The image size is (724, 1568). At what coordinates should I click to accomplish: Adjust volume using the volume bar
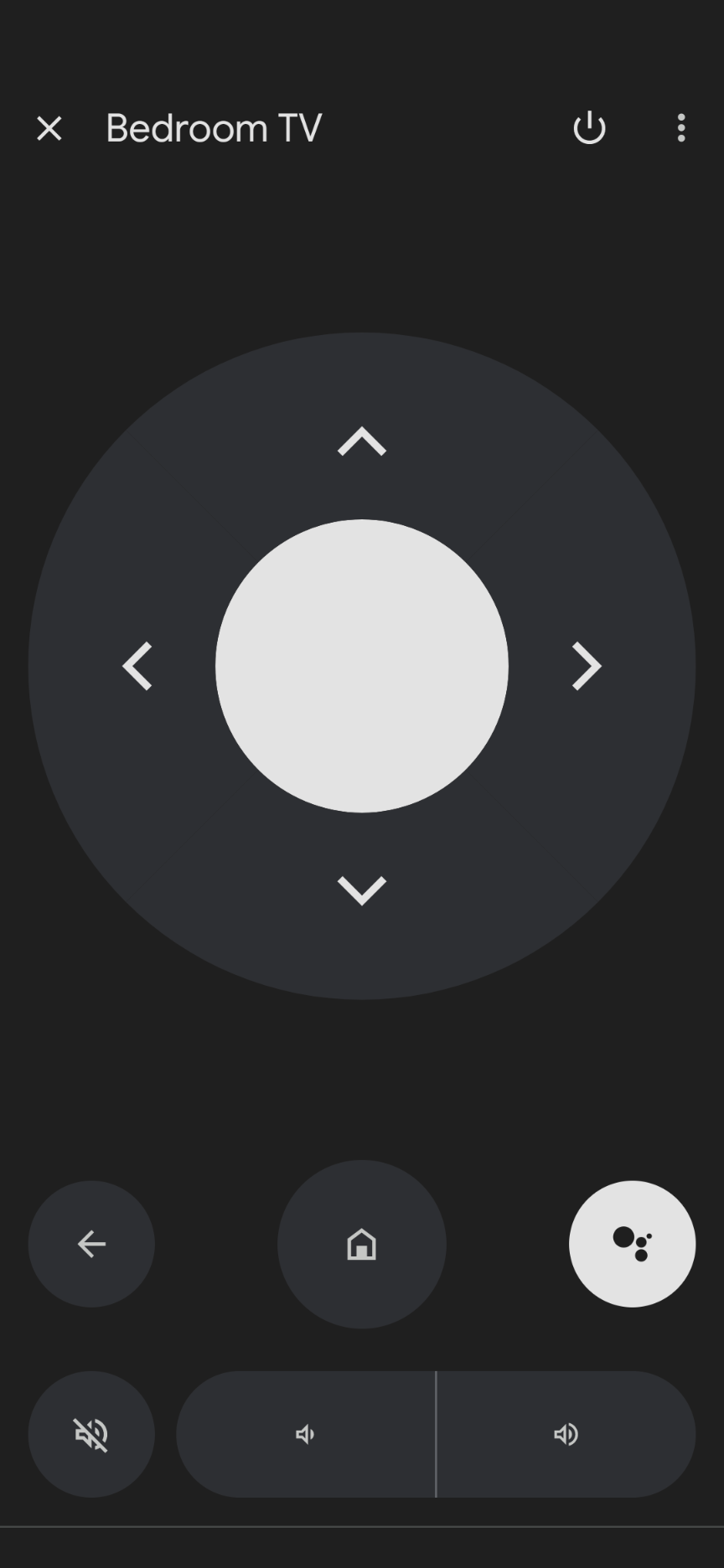436,1434
